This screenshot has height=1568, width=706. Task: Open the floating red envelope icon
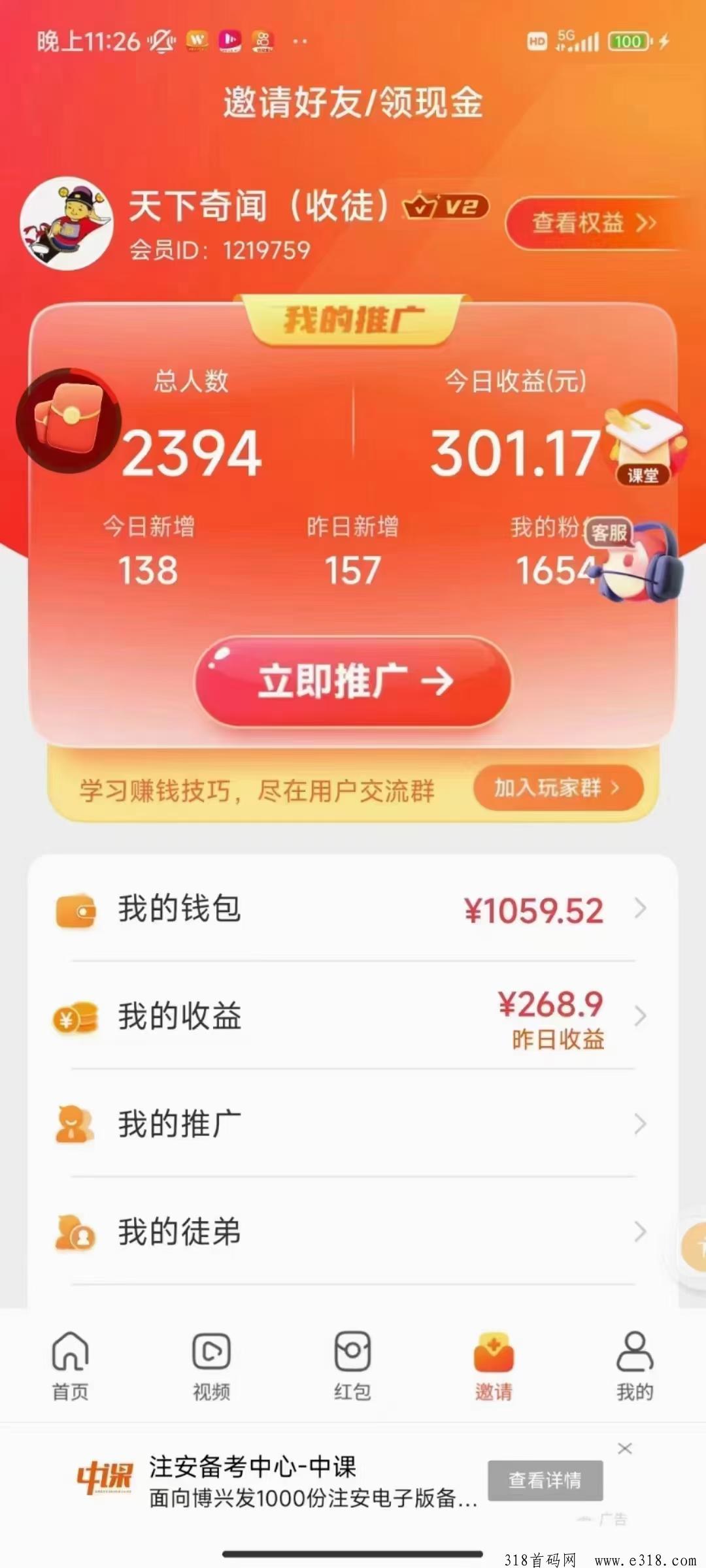pos(68,420)
